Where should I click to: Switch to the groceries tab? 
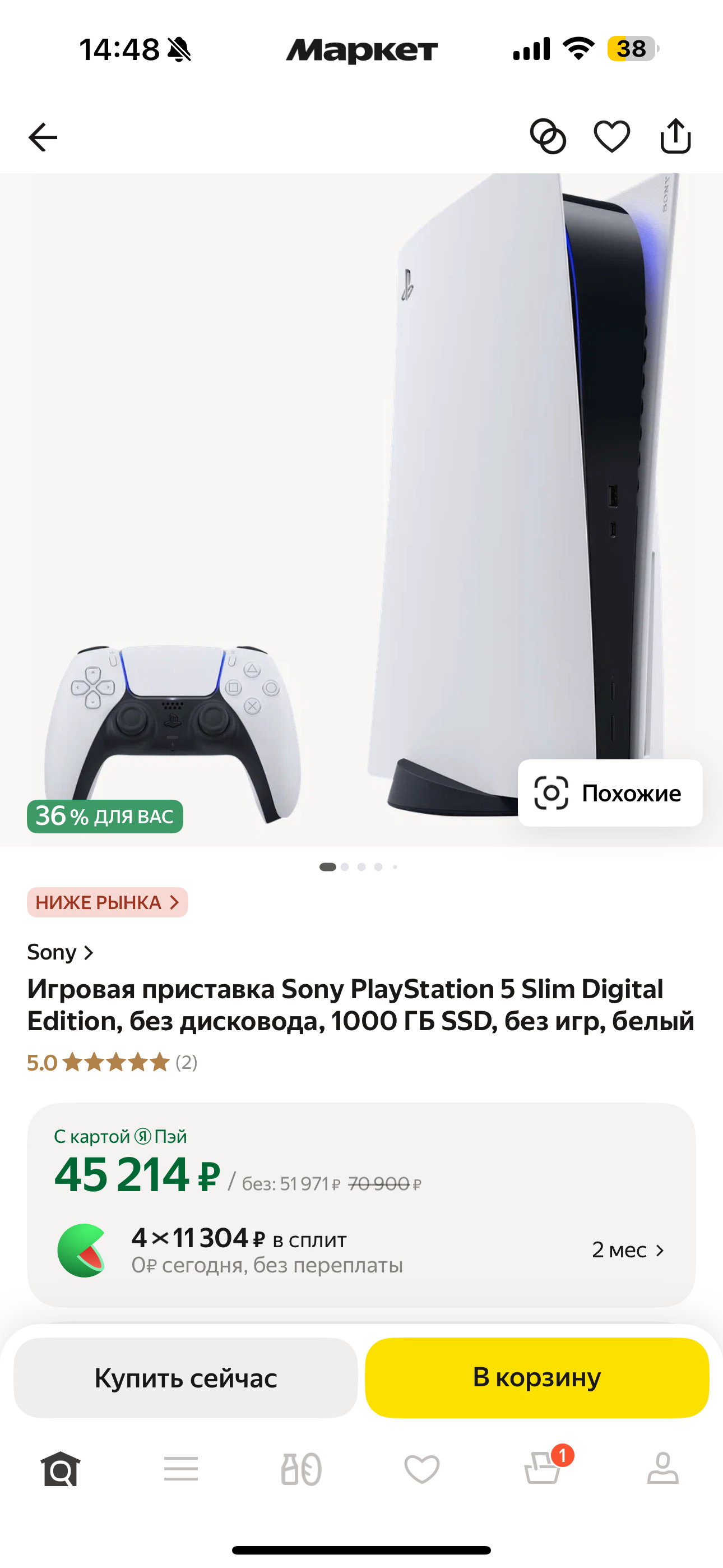click(302, 1469)
